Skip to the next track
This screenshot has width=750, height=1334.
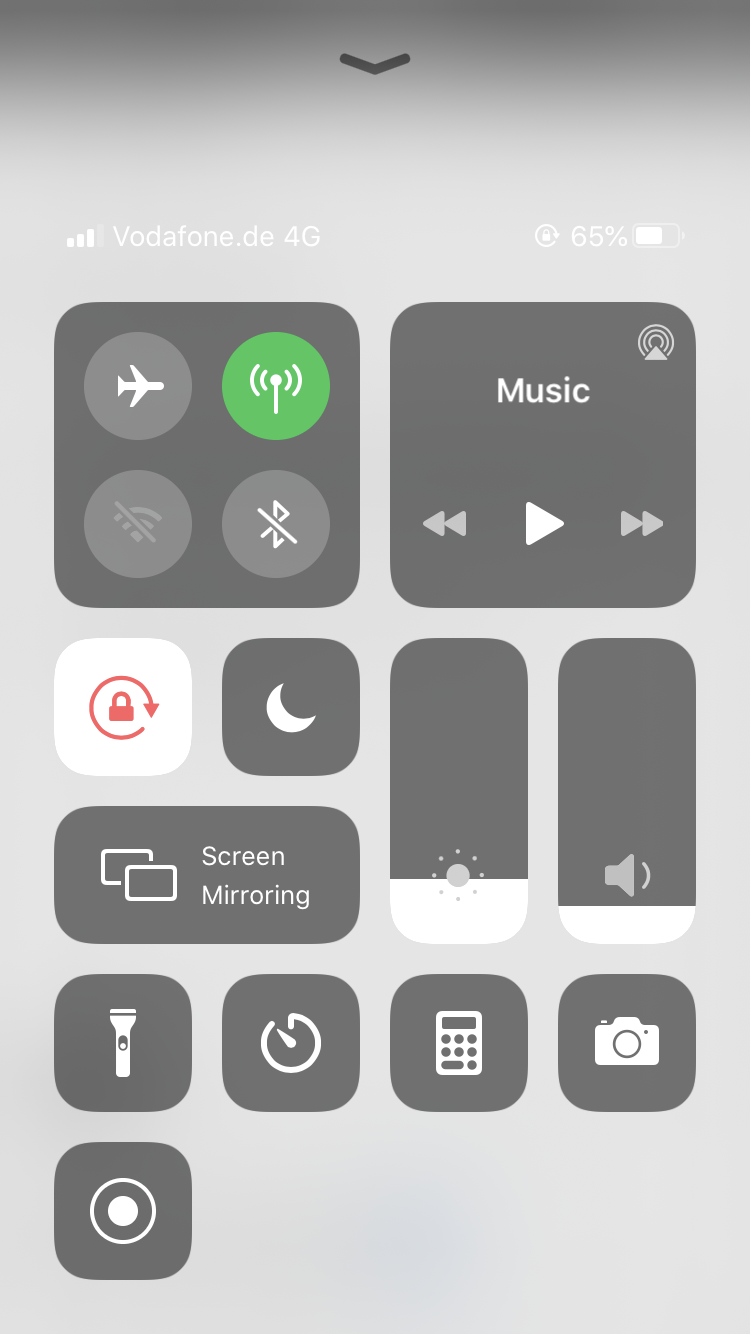(641, 523)
